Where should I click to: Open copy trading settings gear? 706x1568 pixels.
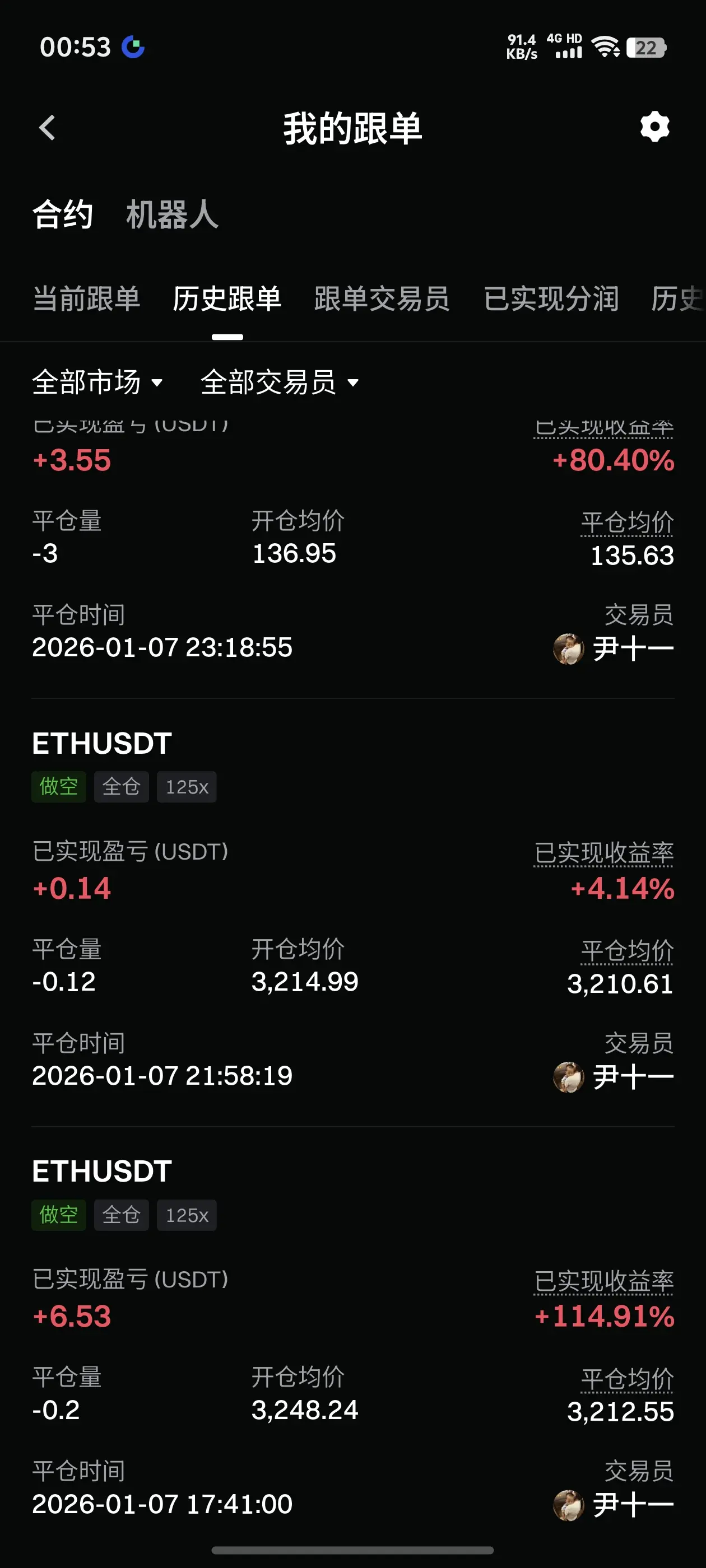(x=654, y=127)
